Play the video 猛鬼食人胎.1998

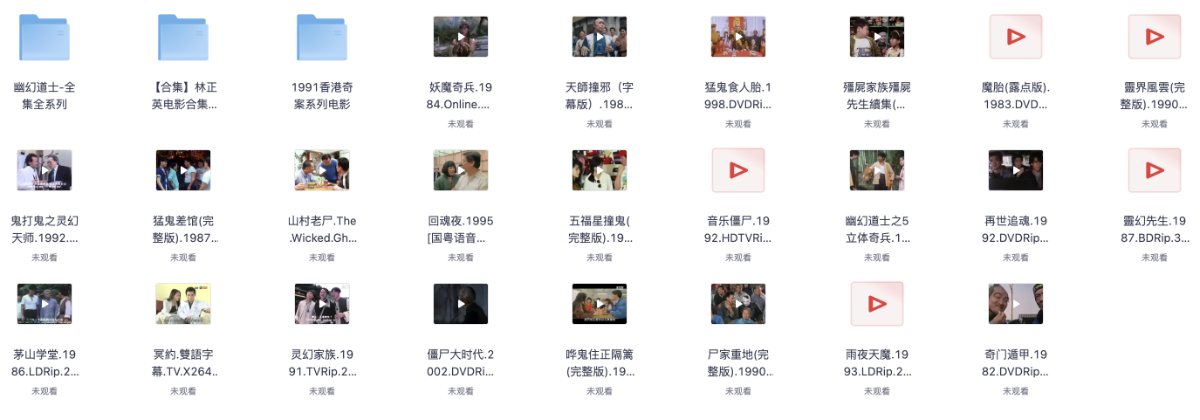click(x=738, y=37)
